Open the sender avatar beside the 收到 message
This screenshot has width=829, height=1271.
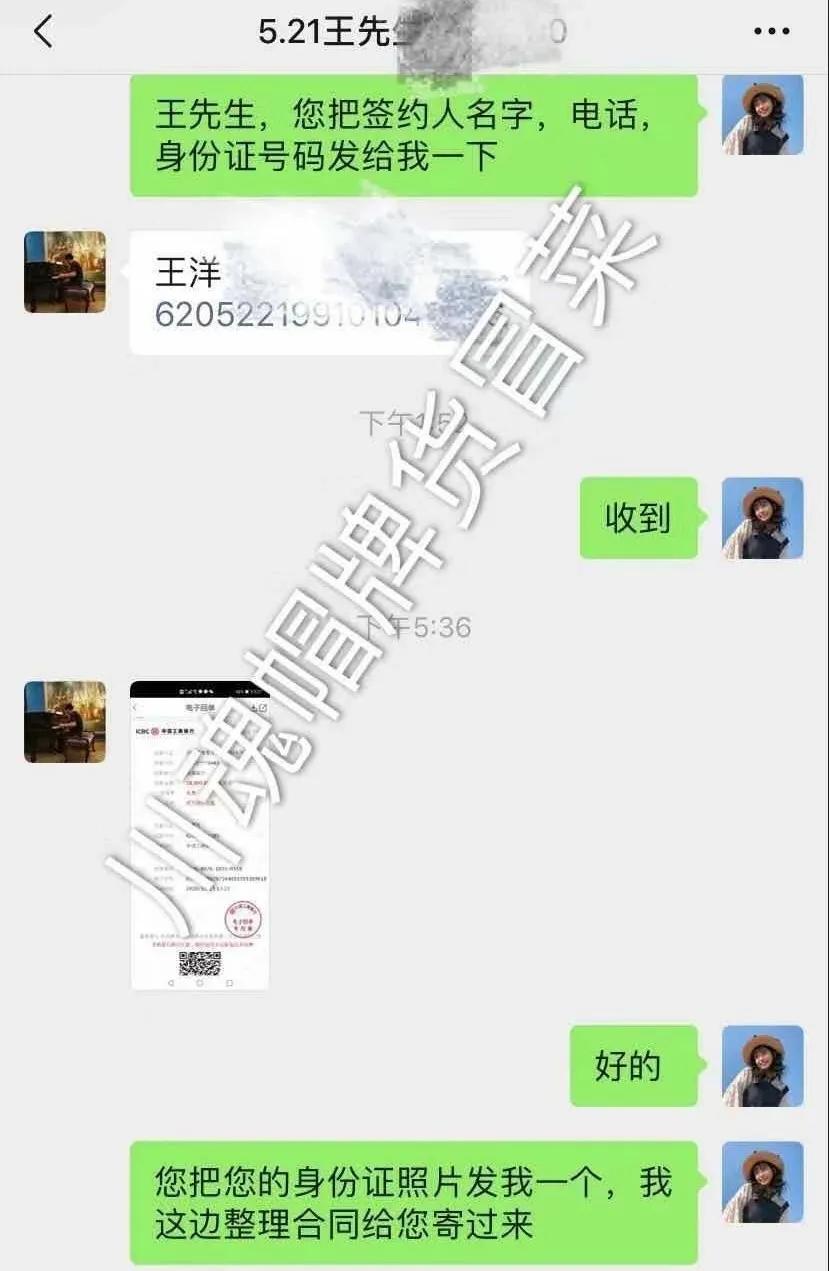click(x=762, y=518)
